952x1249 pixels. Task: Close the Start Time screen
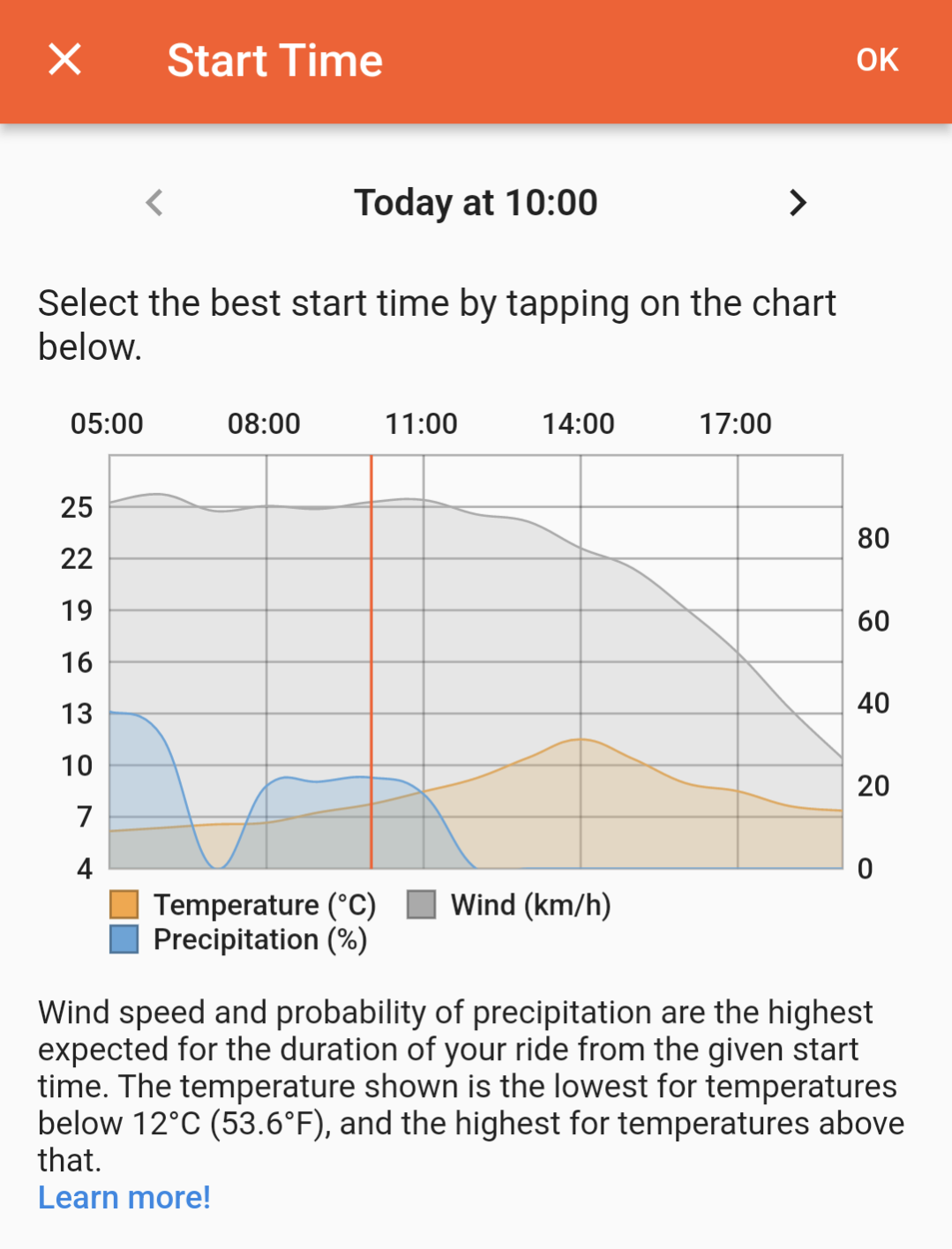pyautogui.click(x=64, y=60)
